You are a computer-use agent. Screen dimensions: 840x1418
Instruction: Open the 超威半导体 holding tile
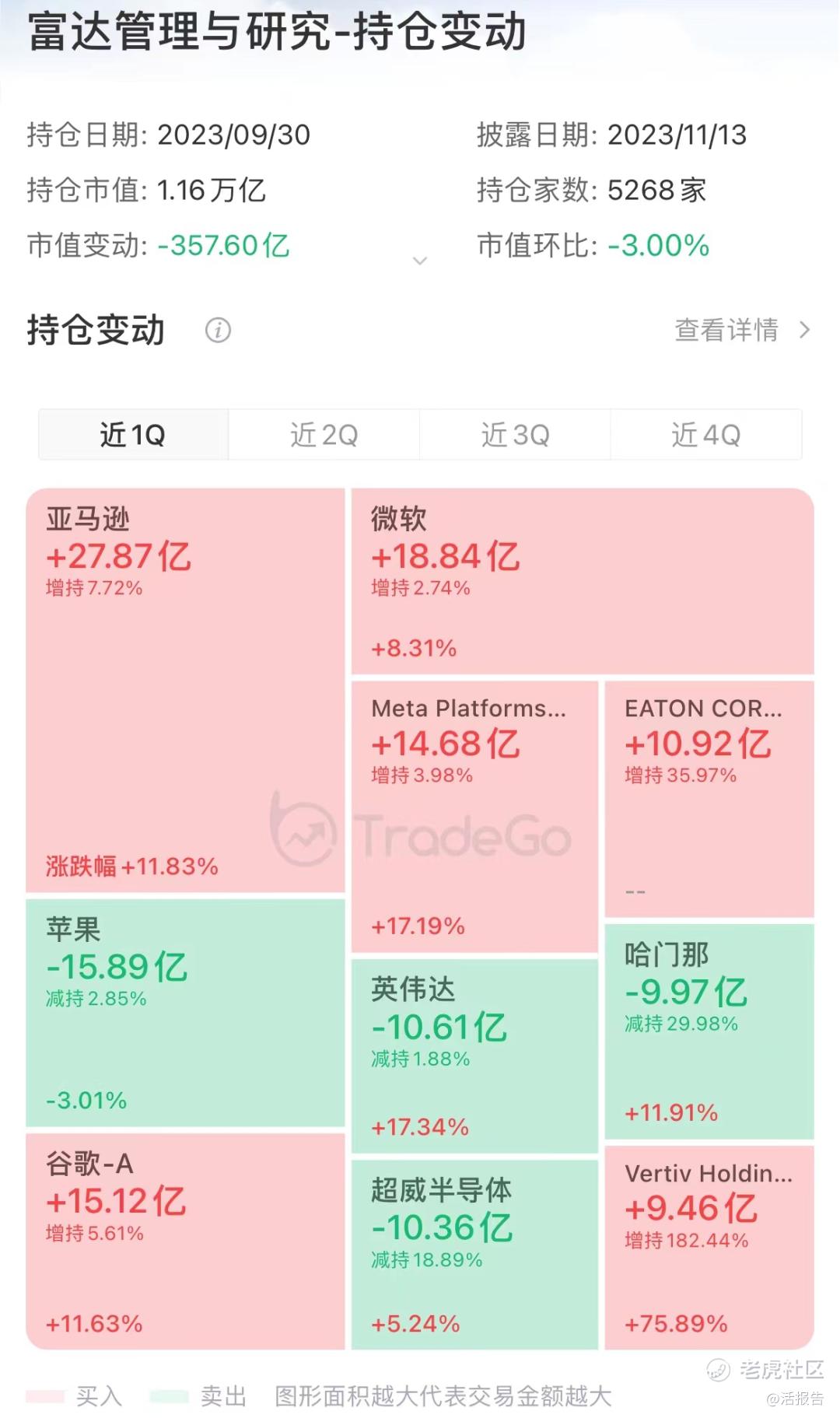(x=474, y=1255)
